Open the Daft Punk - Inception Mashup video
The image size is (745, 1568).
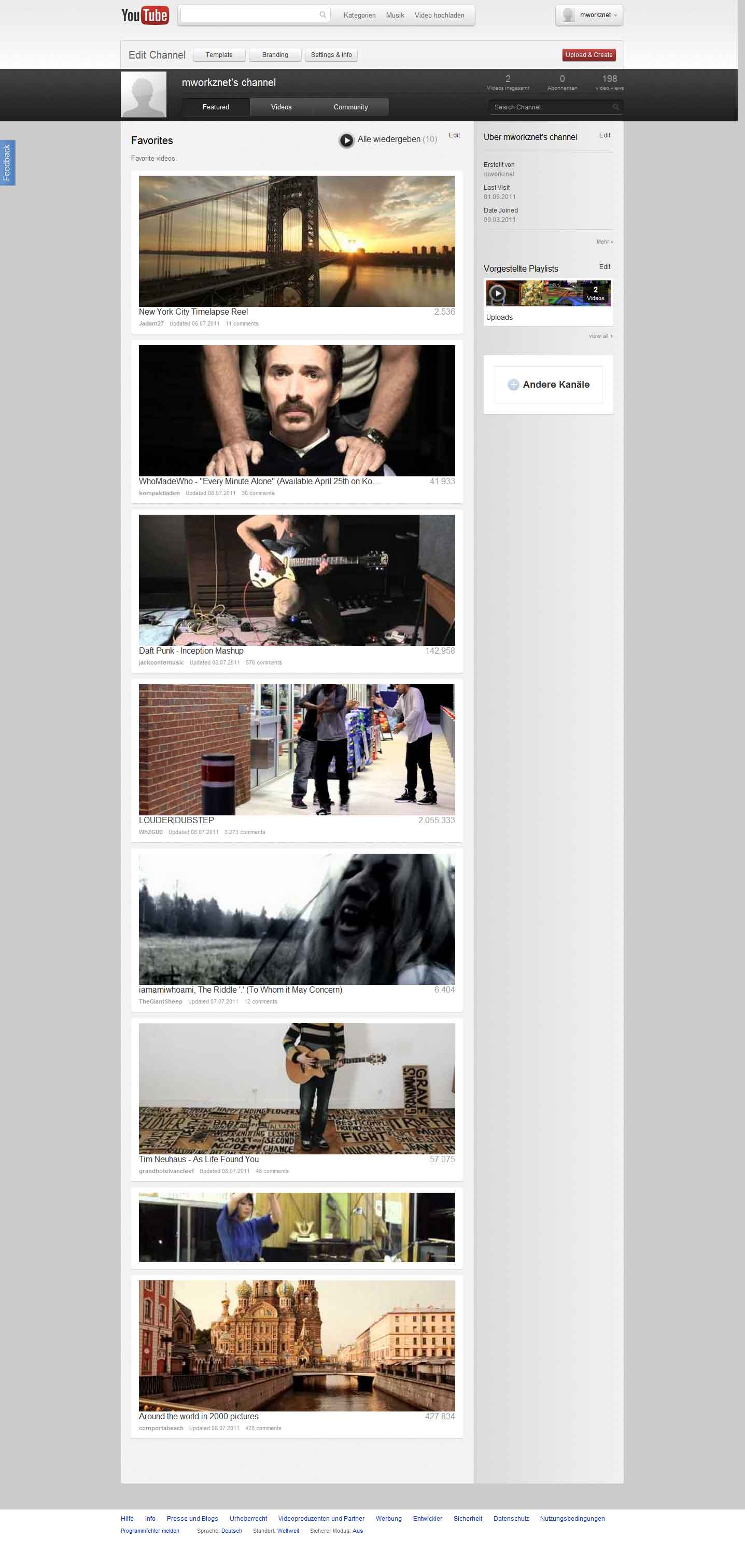click(190, 651)
